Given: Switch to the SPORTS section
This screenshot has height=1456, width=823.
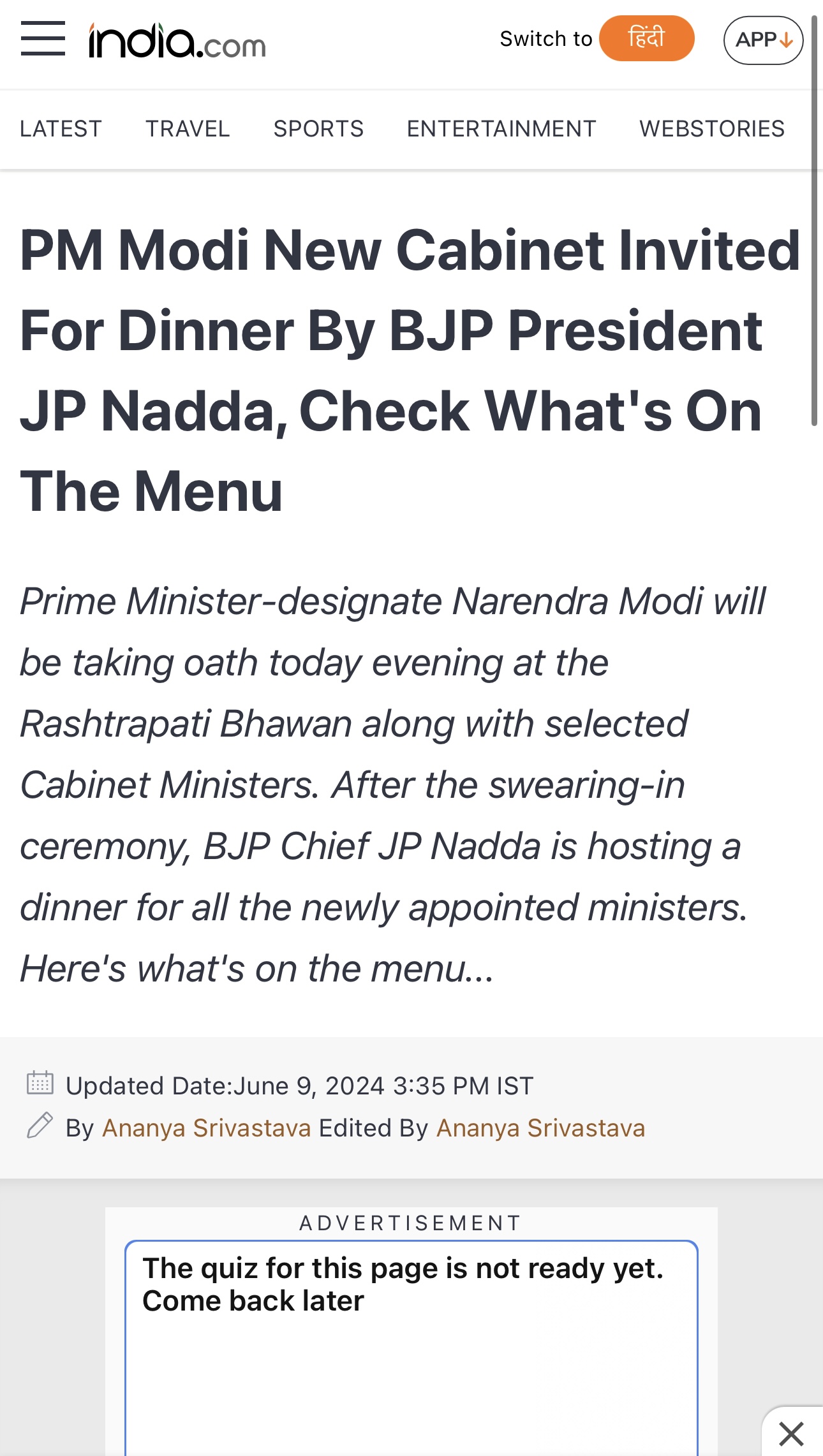Looking at the screenshot, I should [x=318, y=129].
